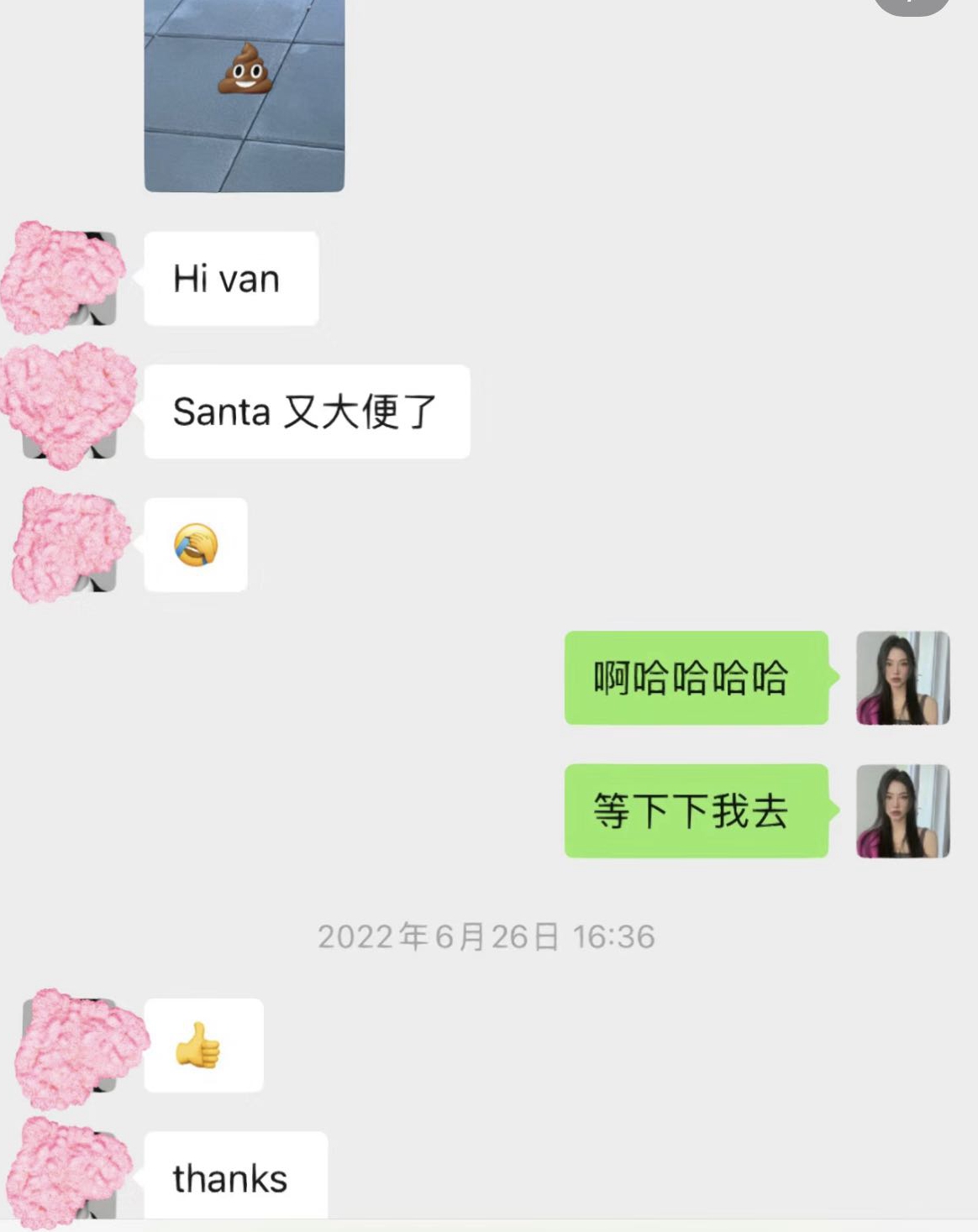Select the thumbs-up emoji message
The height and width of the screenshot is (1232, 978).
[x=204, y=1046]
